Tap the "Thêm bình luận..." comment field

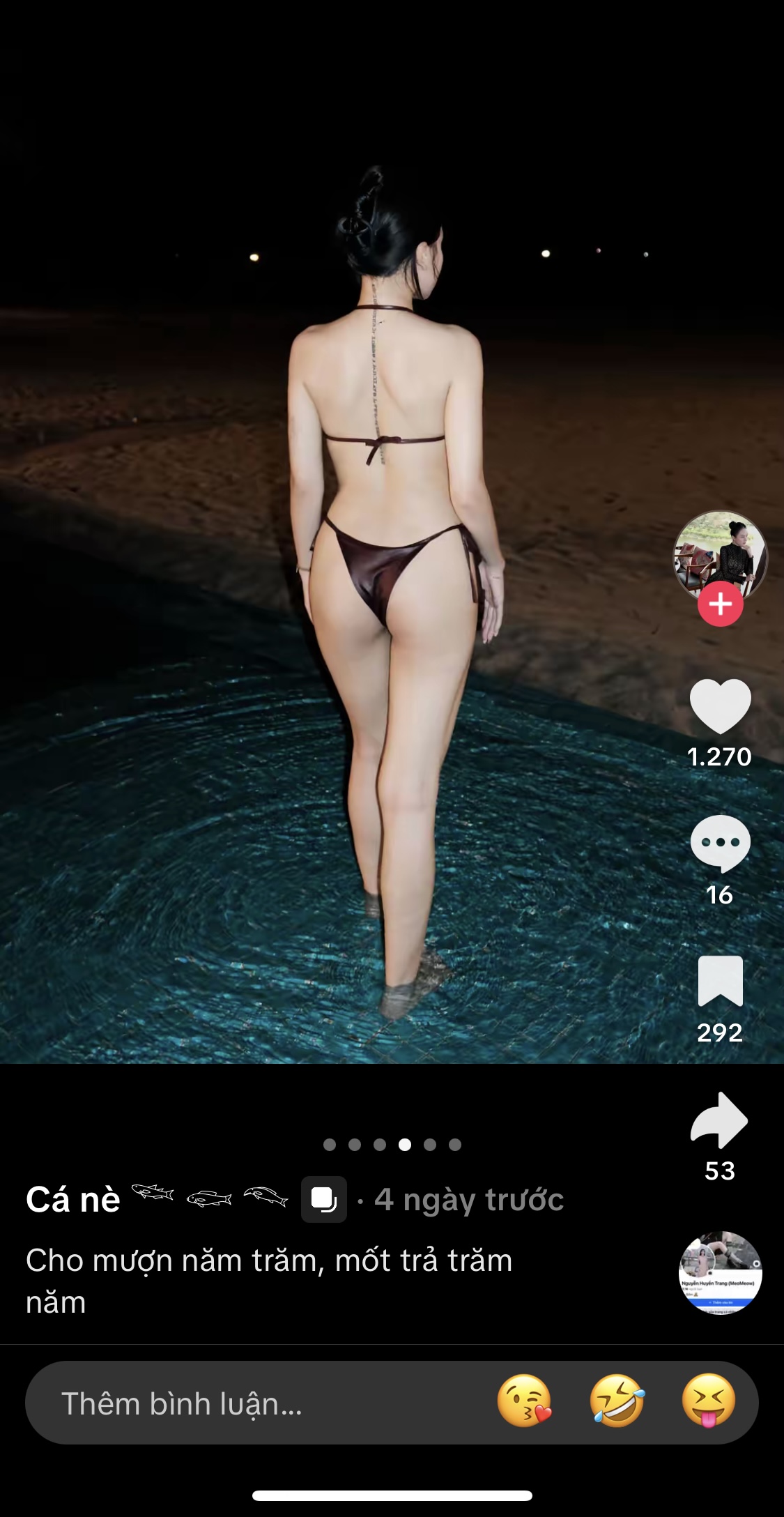(x=251, y=1403)
